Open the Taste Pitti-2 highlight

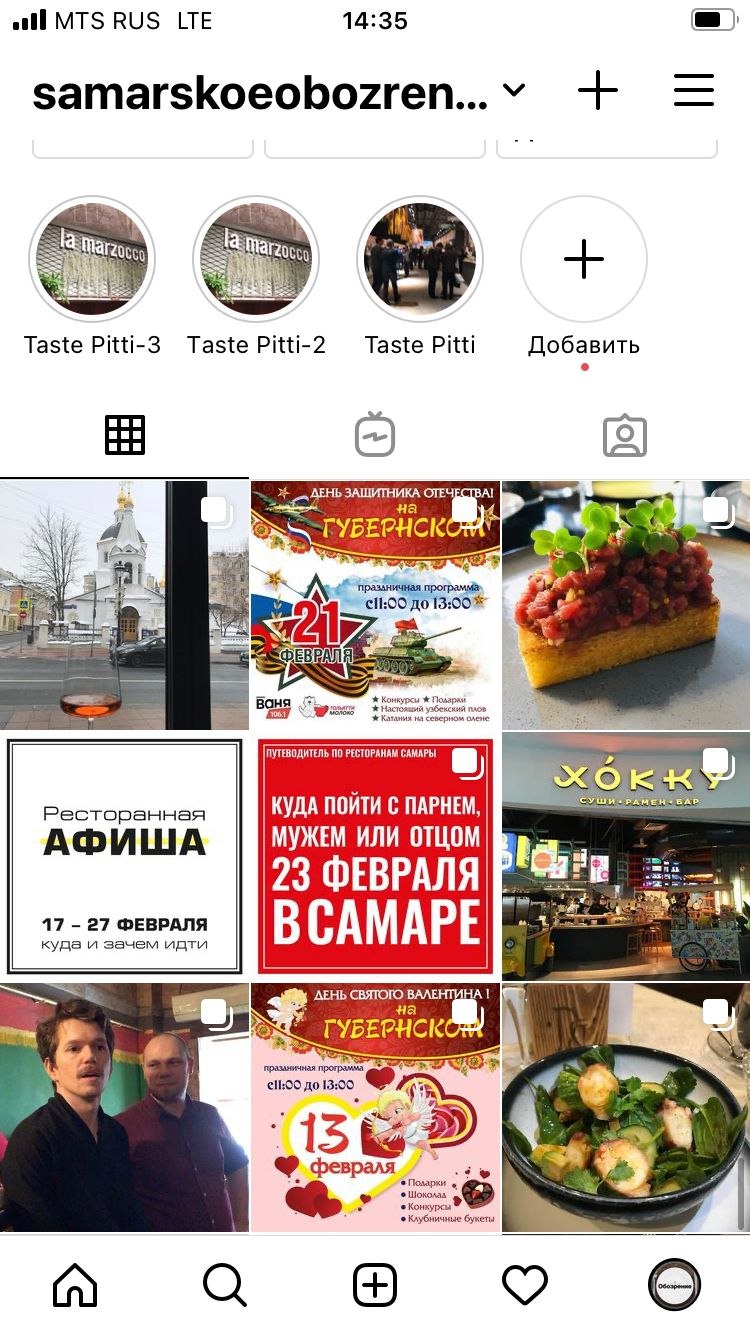256,258
